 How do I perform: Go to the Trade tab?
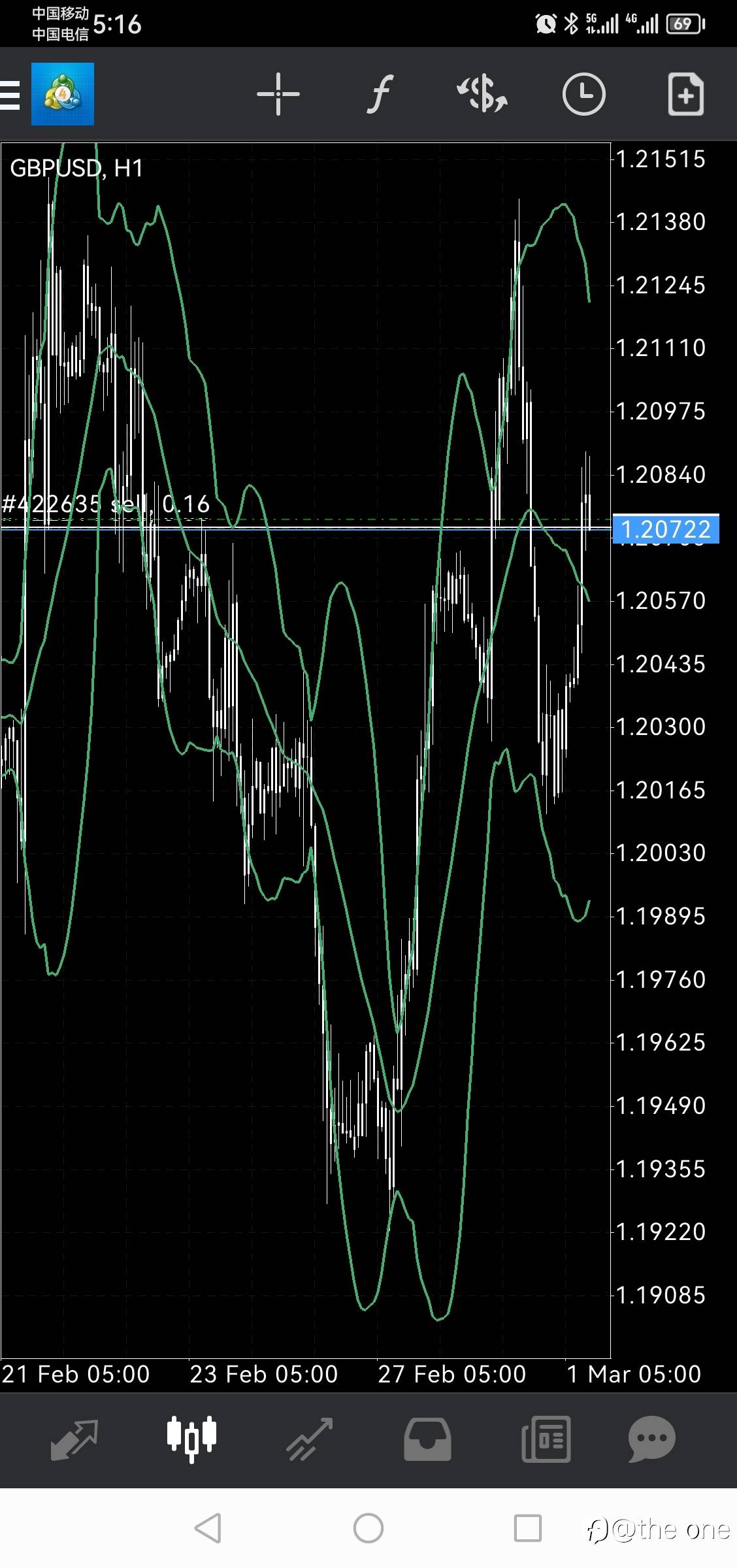click(310, 1439)
